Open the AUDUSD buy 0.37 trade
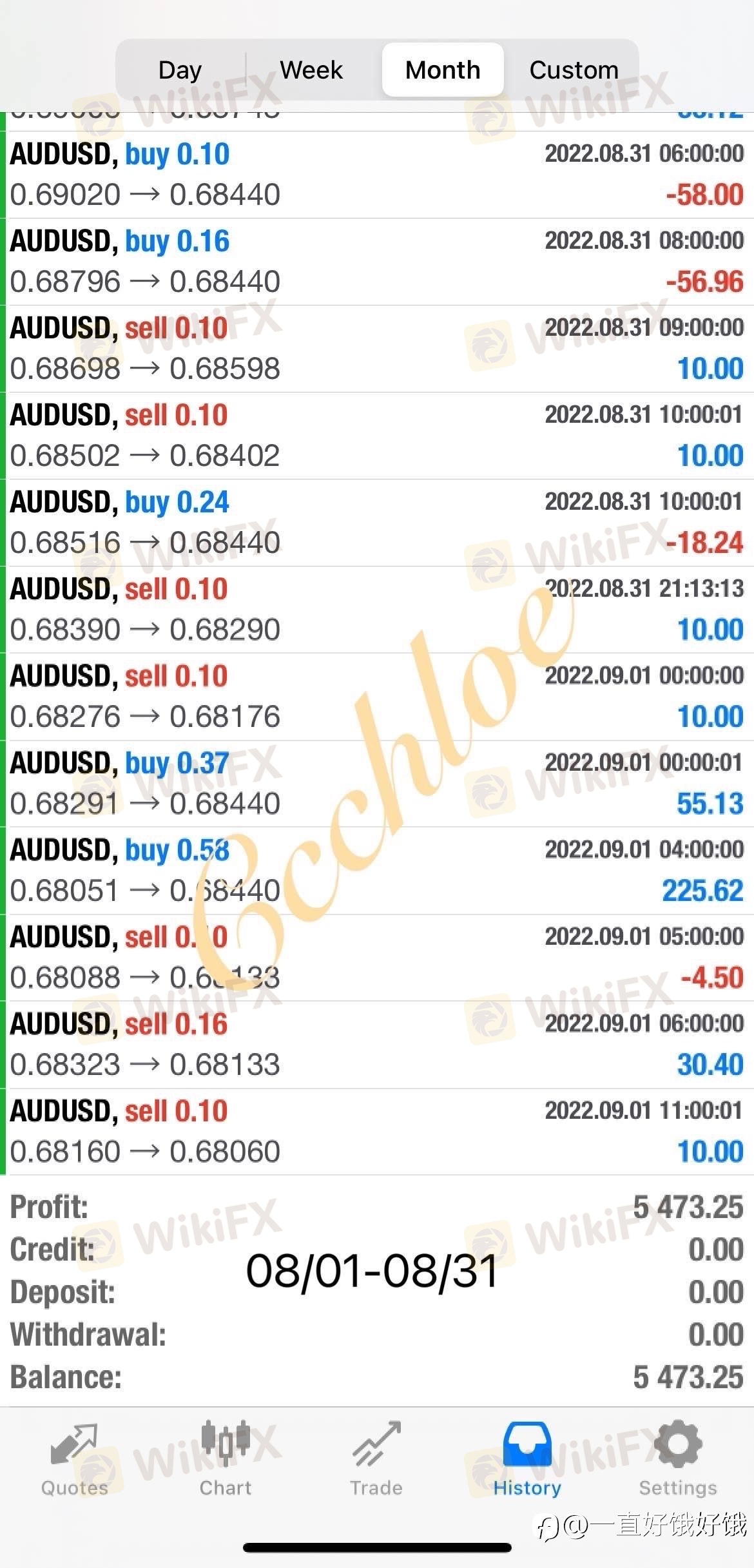 click(379, 784)
